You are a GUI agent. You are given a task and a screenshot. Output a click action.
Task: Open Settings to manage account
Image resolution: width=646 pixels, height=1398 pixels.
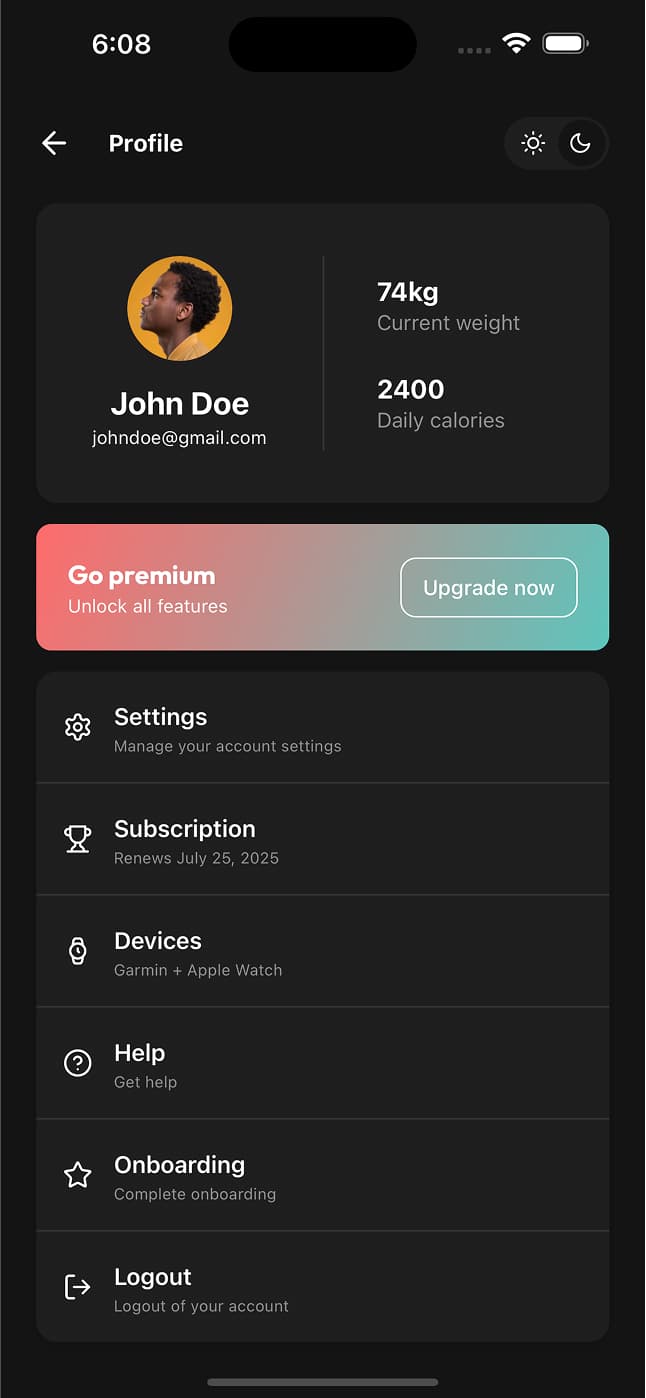pyautogui.click(x=322, y=728)
